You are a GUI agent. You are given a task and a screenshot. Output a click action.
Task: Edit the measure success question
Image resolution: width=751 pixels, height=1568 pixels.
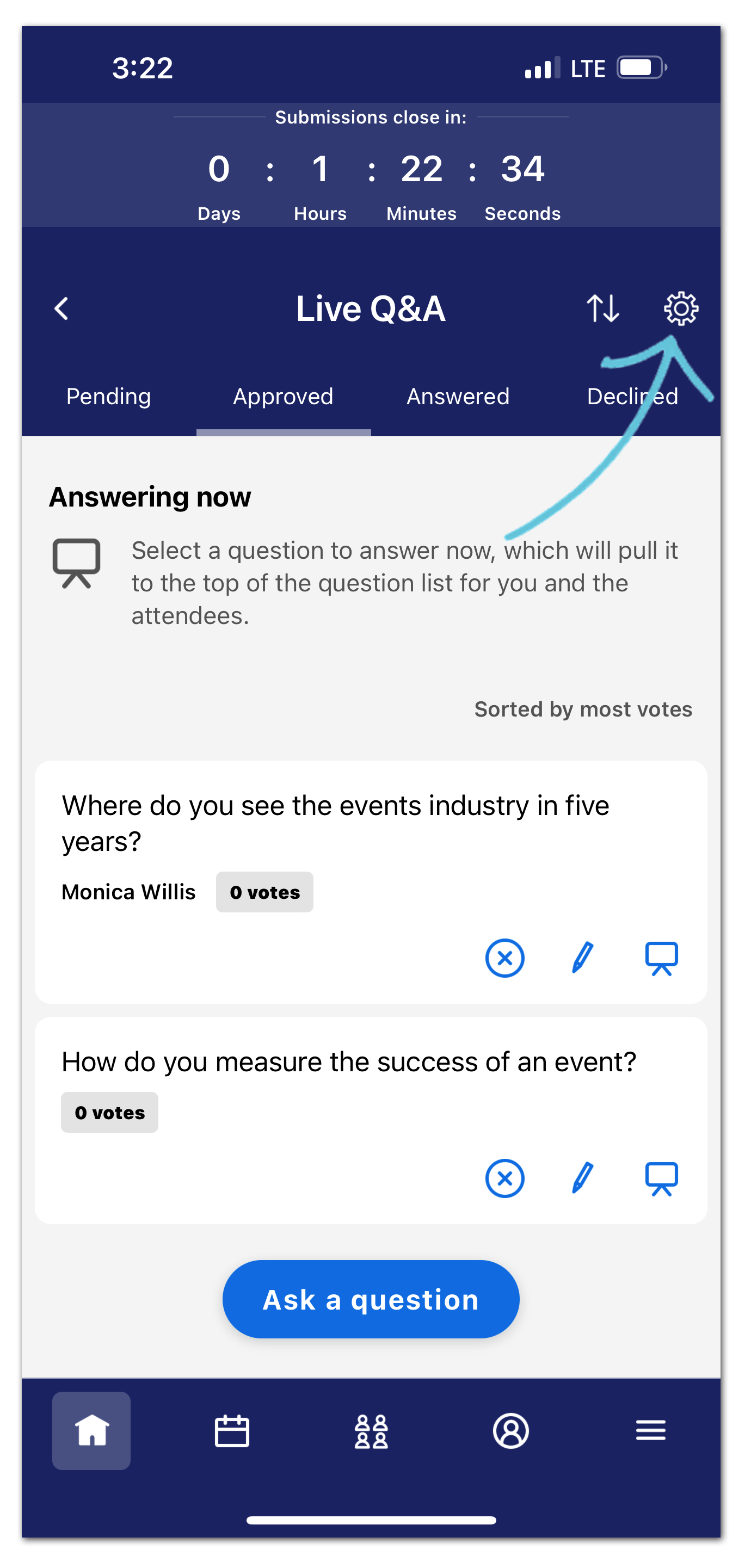(583, 1178)
